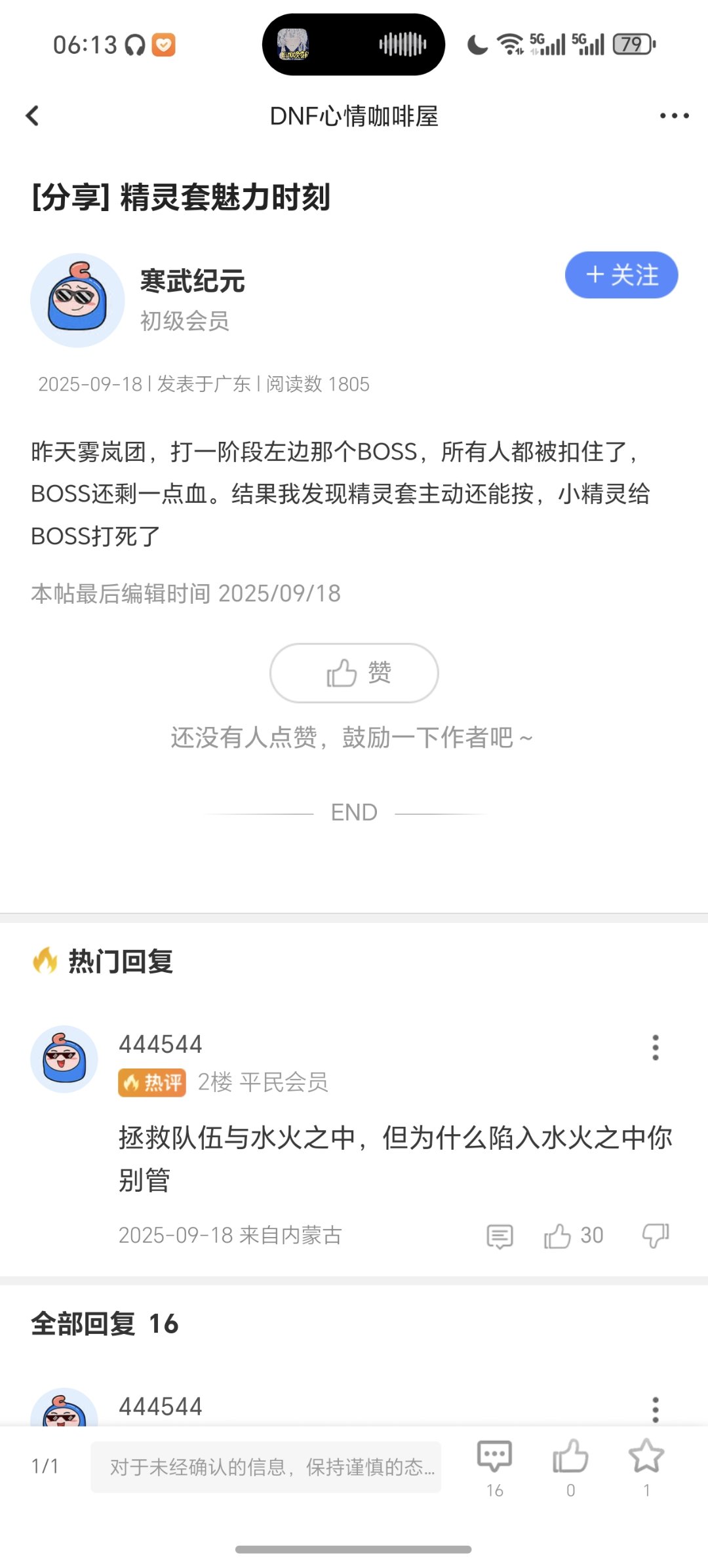Open options for the 热评 reply
This screenshot has width=708, height=1568.
655,1048
